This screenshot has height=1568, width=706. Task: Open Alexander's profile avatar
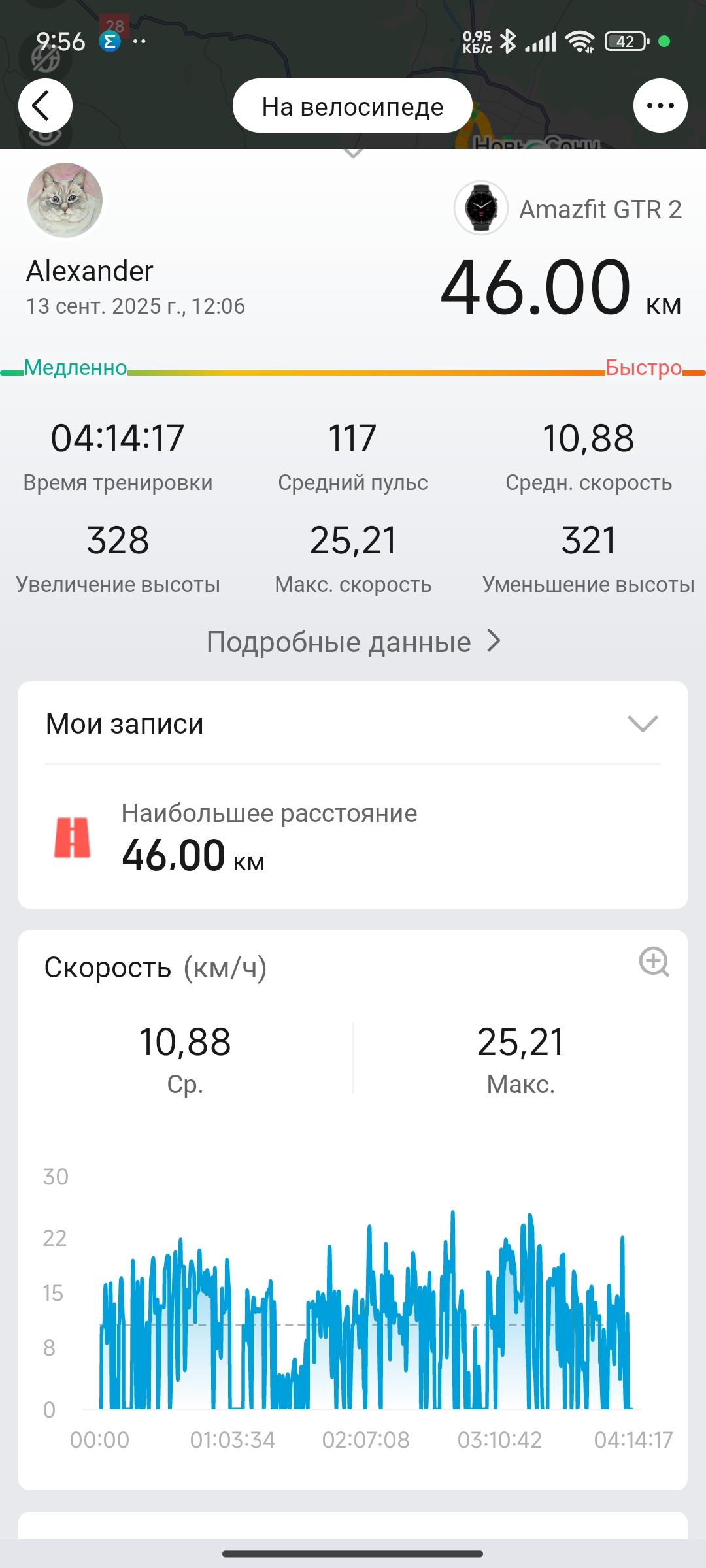(65, 200)
